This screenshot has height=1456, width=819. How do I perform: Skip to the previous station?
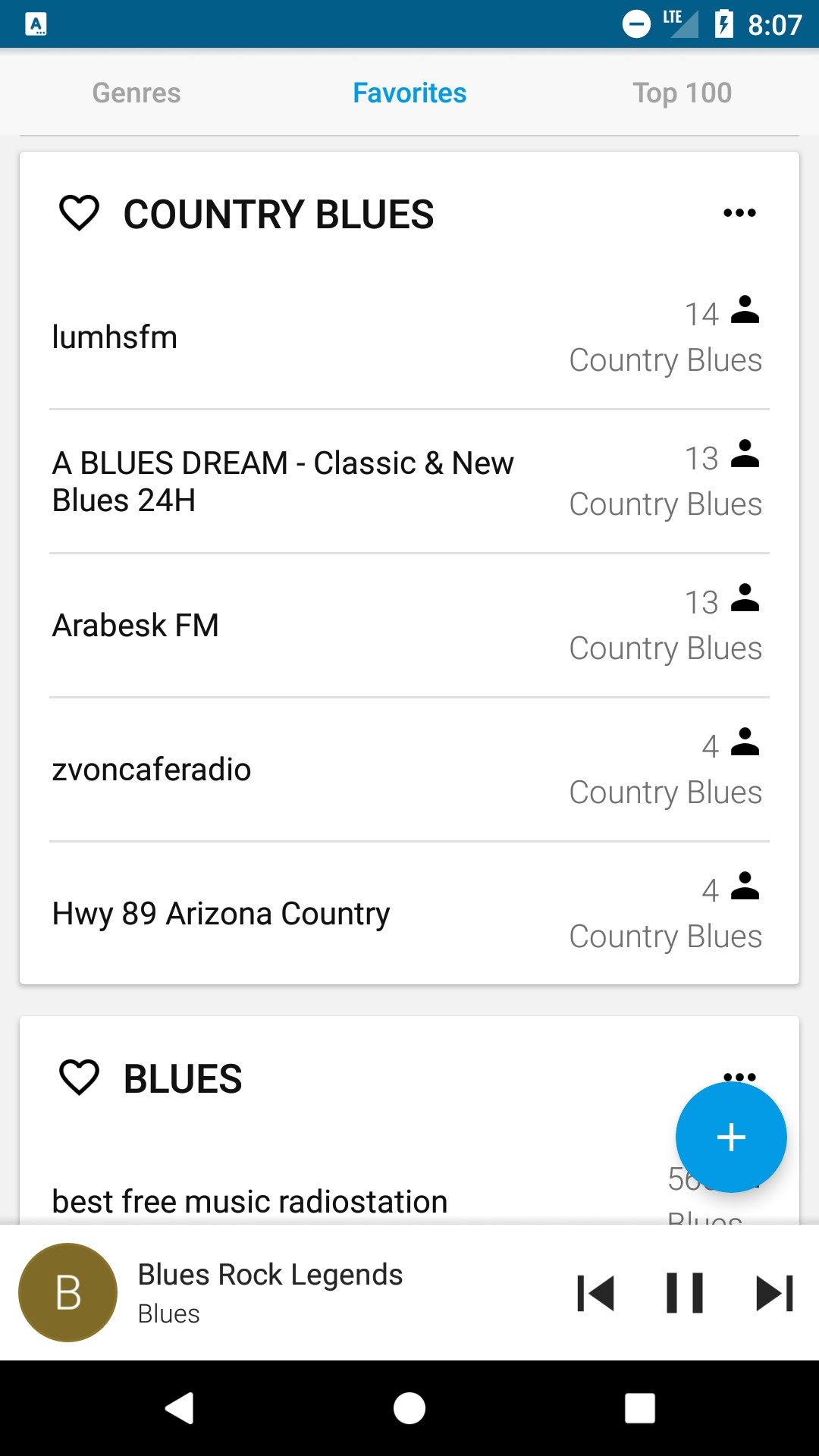click(x=596, y=1293)
